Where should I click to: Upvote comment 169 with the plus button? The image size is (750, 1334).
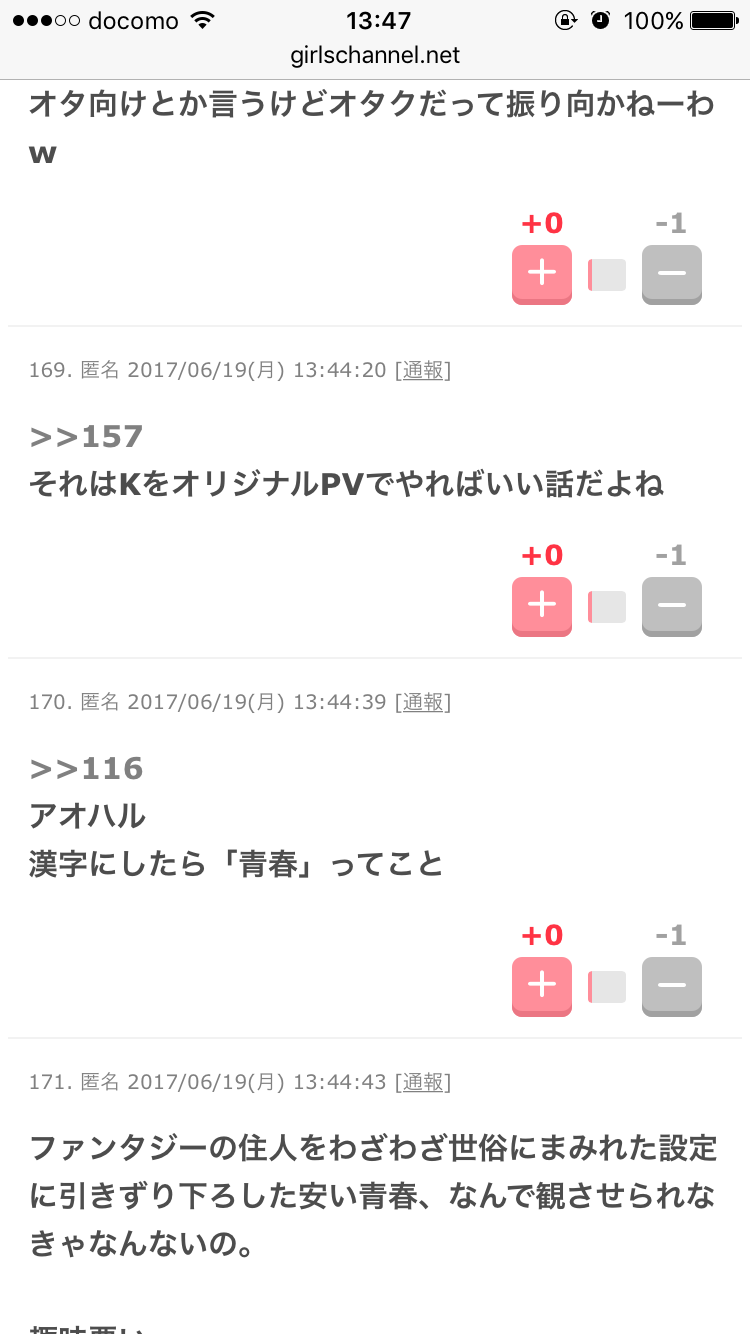(541, 606)
